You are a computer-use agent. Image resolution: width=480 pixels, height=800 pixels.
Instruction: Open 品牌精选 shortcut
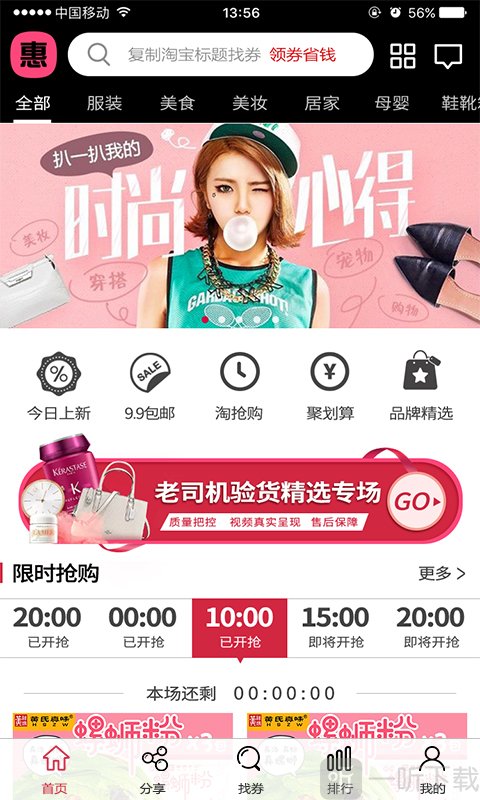click(x=421, y=386)
